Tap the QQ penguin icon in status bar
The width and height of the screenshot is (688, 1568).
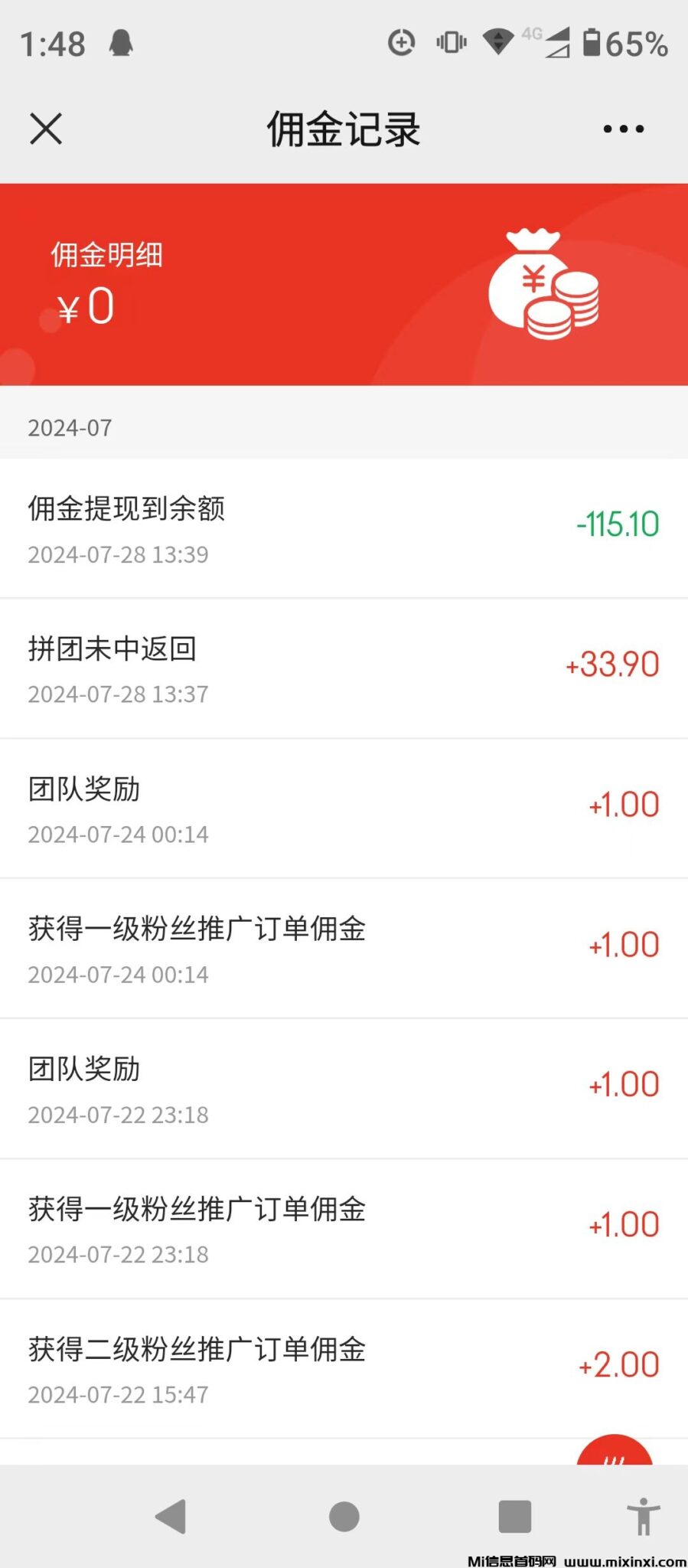click(122, 42)
